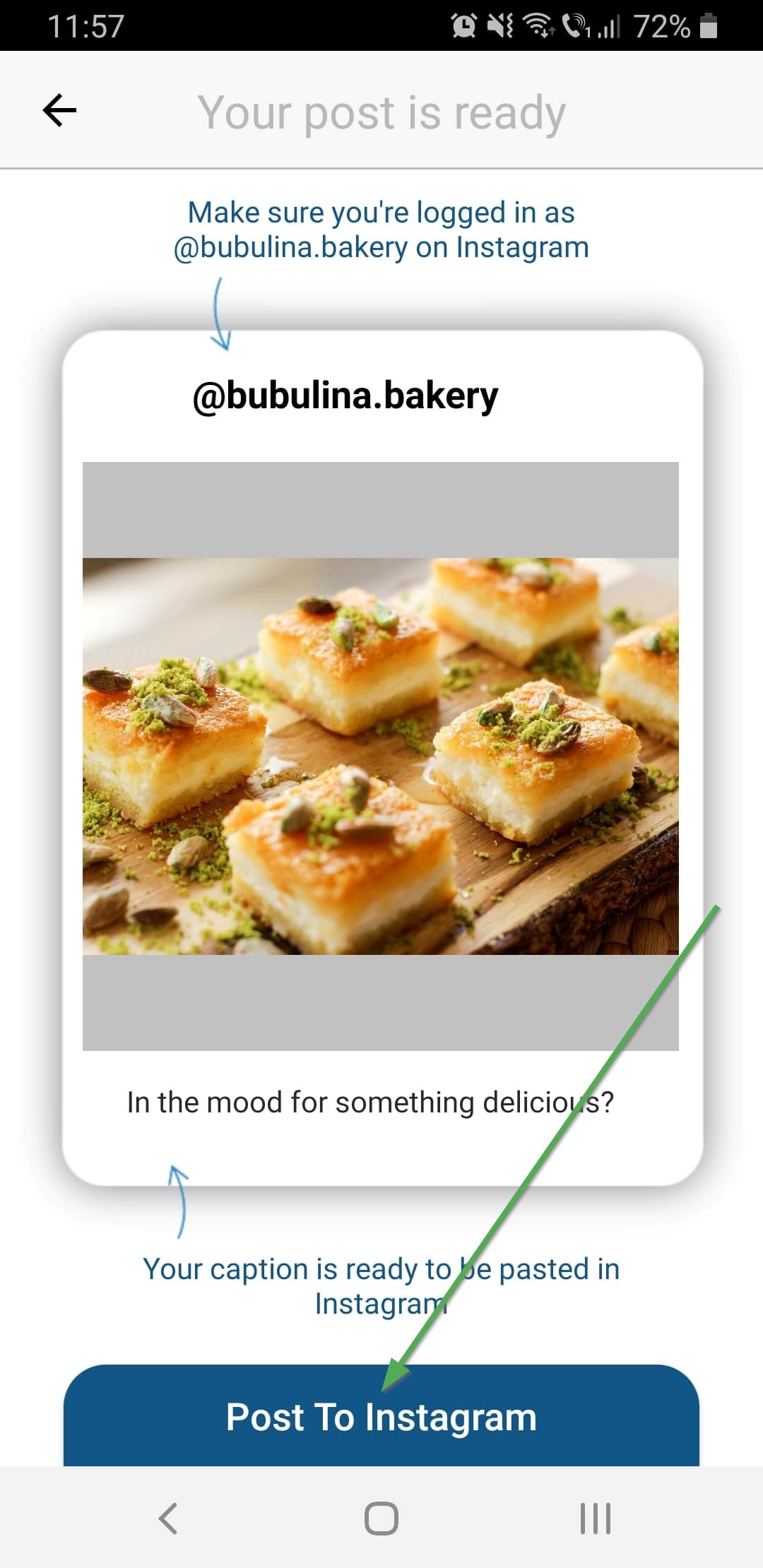This screenshot has width=763, height=1568.
Task: Tap the system back navigation button
Action: tap(168, 1518)
